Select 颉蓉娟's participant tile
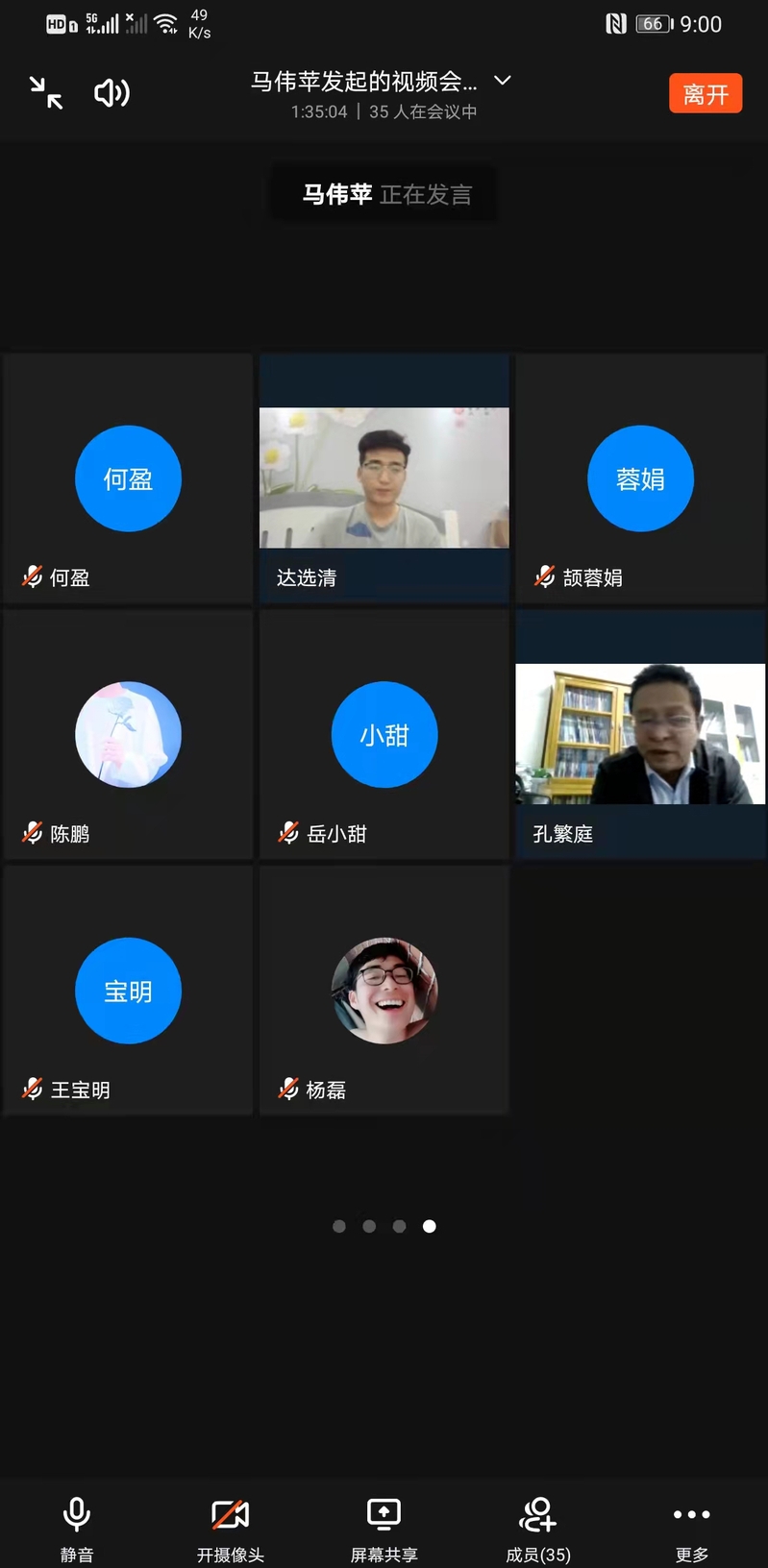 pos(640,478)
